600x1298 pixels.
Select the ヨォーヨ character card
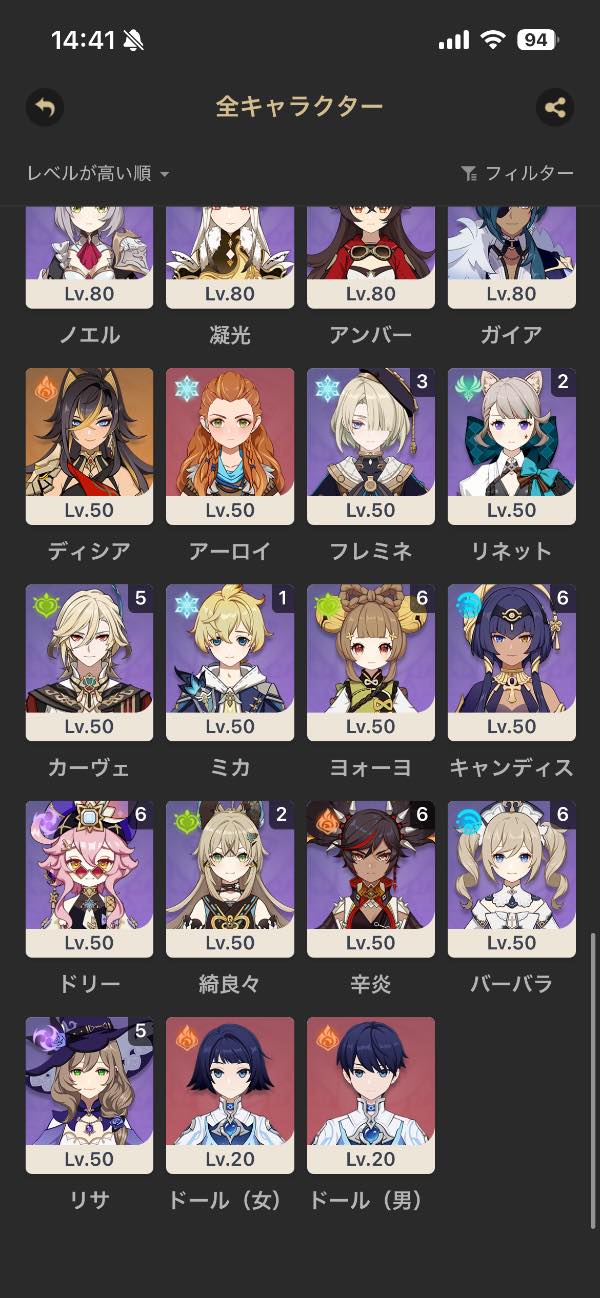click(x=371, y=662)
